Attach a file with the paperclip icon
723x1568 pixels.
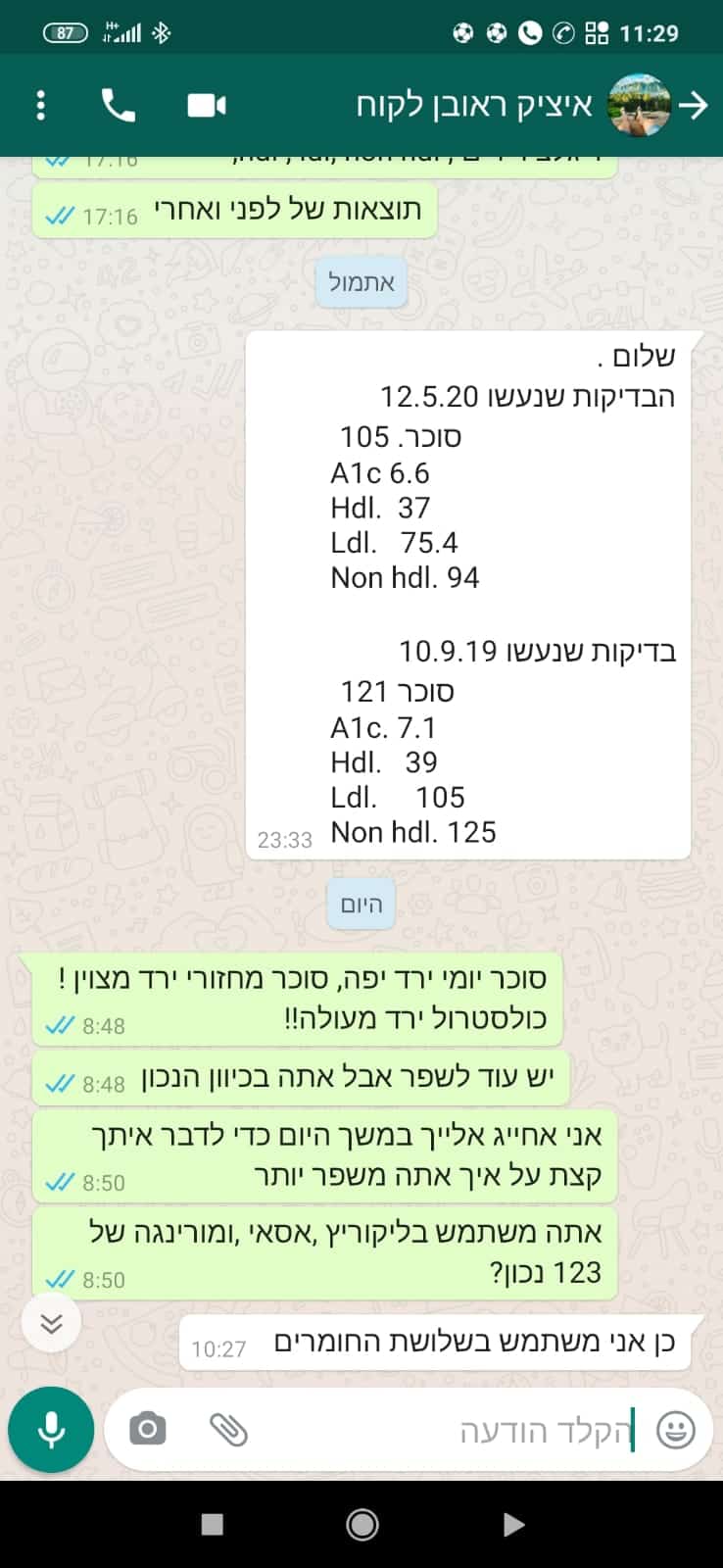(228, 1430)
